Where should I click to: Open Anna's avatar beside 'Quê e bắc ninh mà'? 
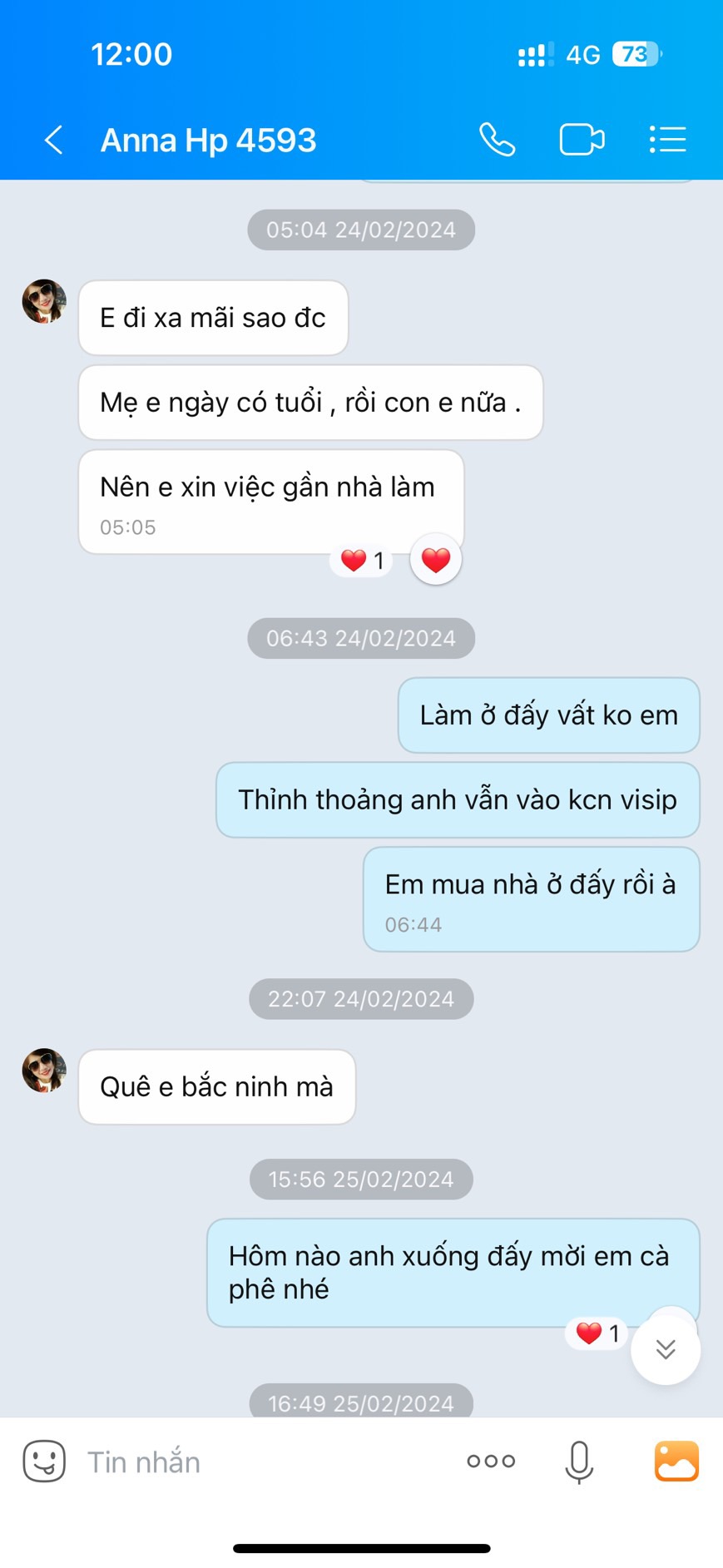click(44, 1071)
